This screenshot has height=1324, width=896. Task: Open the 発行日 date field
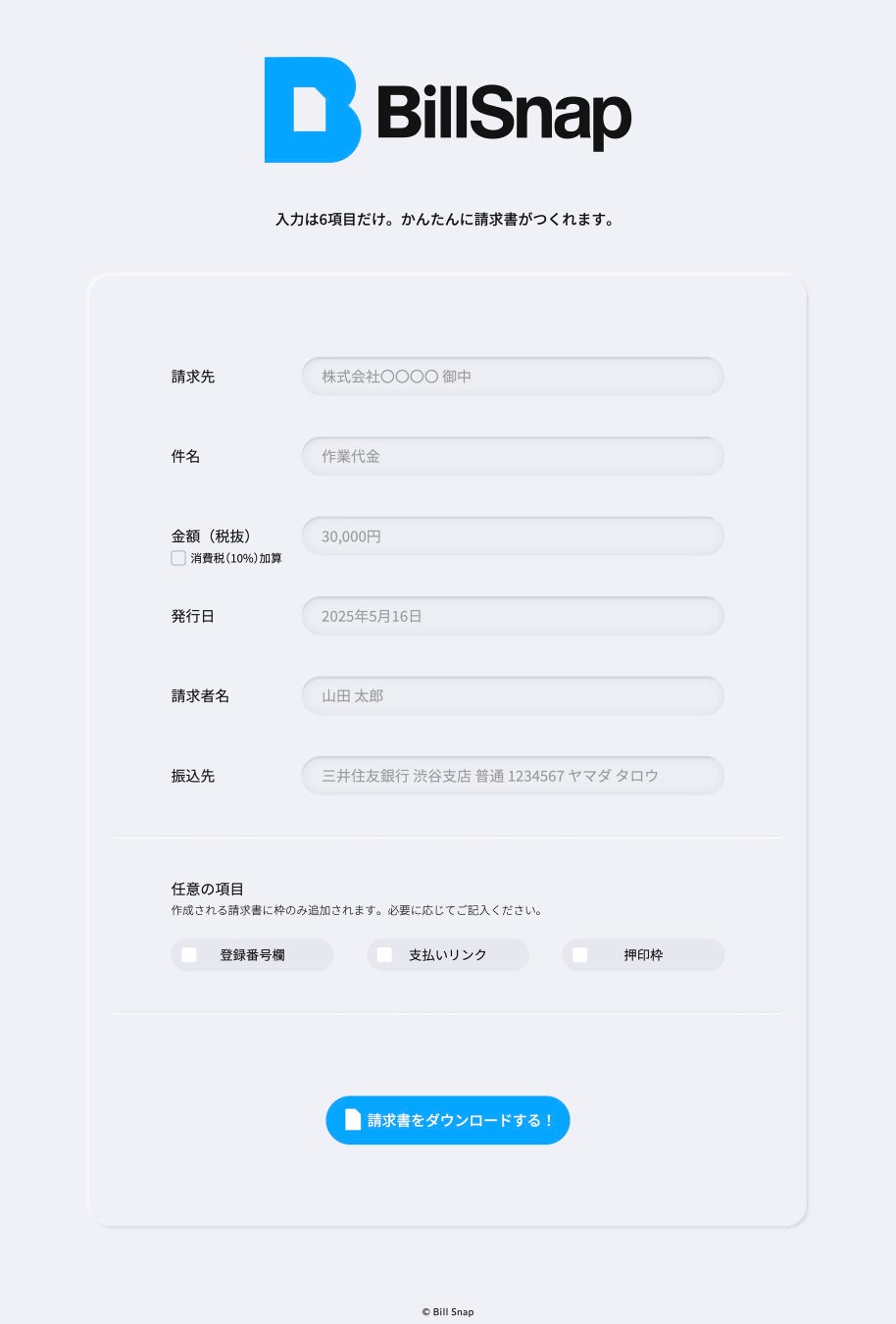513,616
